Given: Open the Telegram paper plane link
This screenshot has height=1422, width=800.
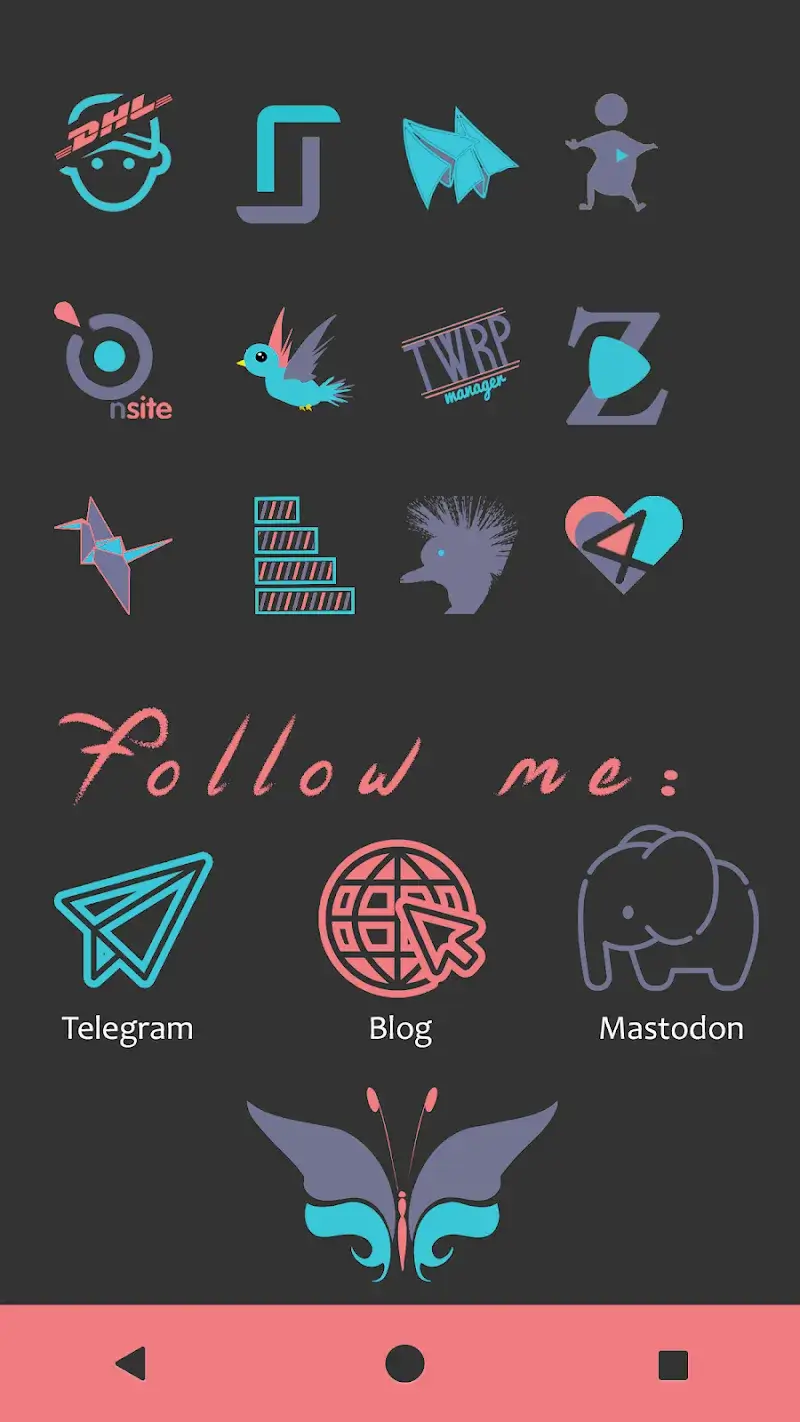Looking at the screenshot, I should coord(128,920).
